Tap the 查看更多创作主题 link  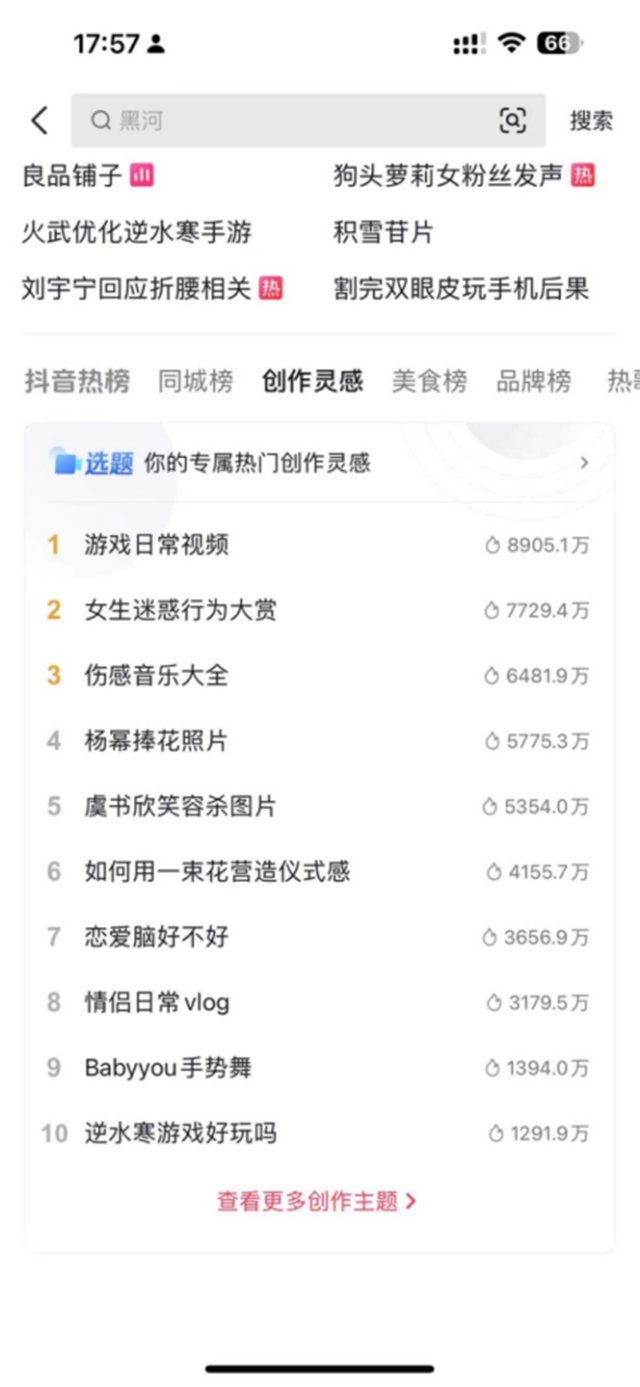click(x=316, y=1201)
